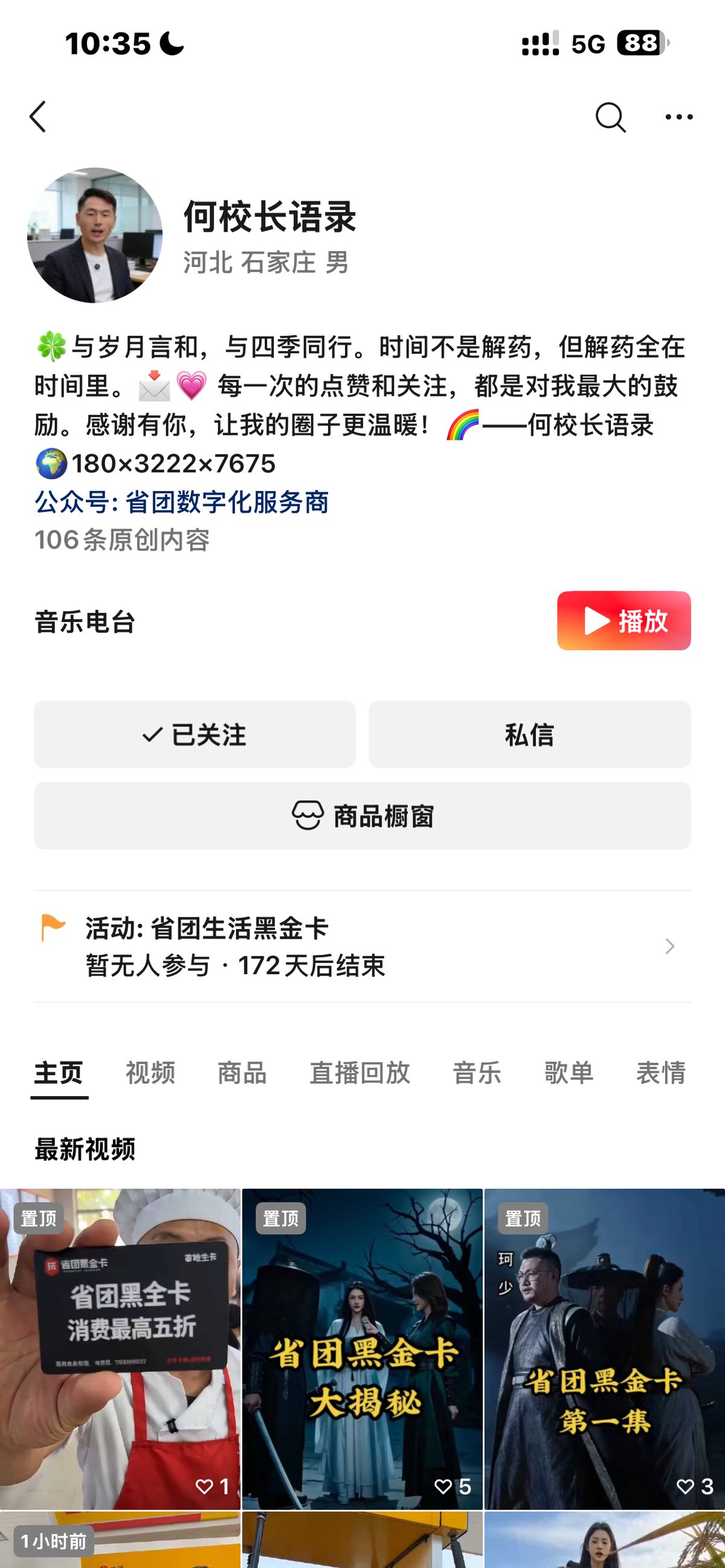
Task: Open the 商品橱窗 product showcase
Action: click(x=362, y=815)
